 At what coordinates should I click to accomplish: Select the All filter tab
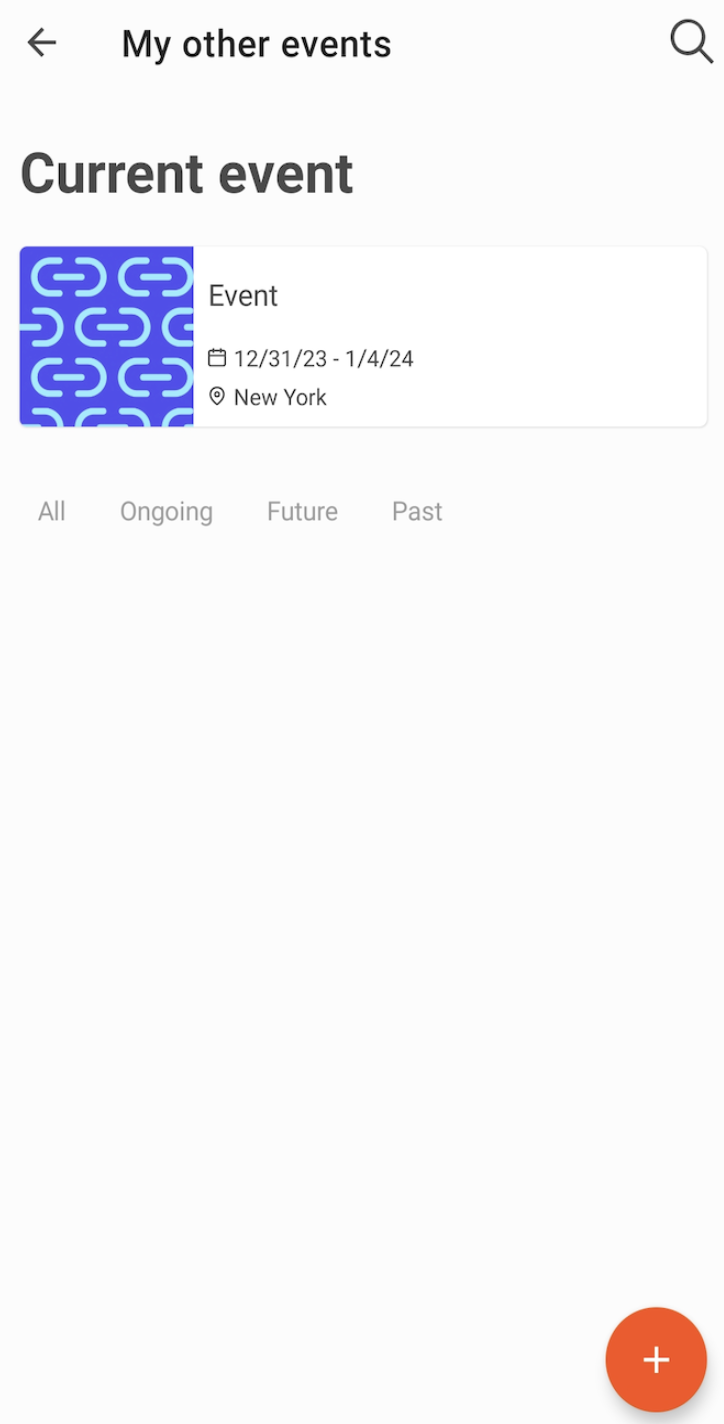click(x=52, y=512)
